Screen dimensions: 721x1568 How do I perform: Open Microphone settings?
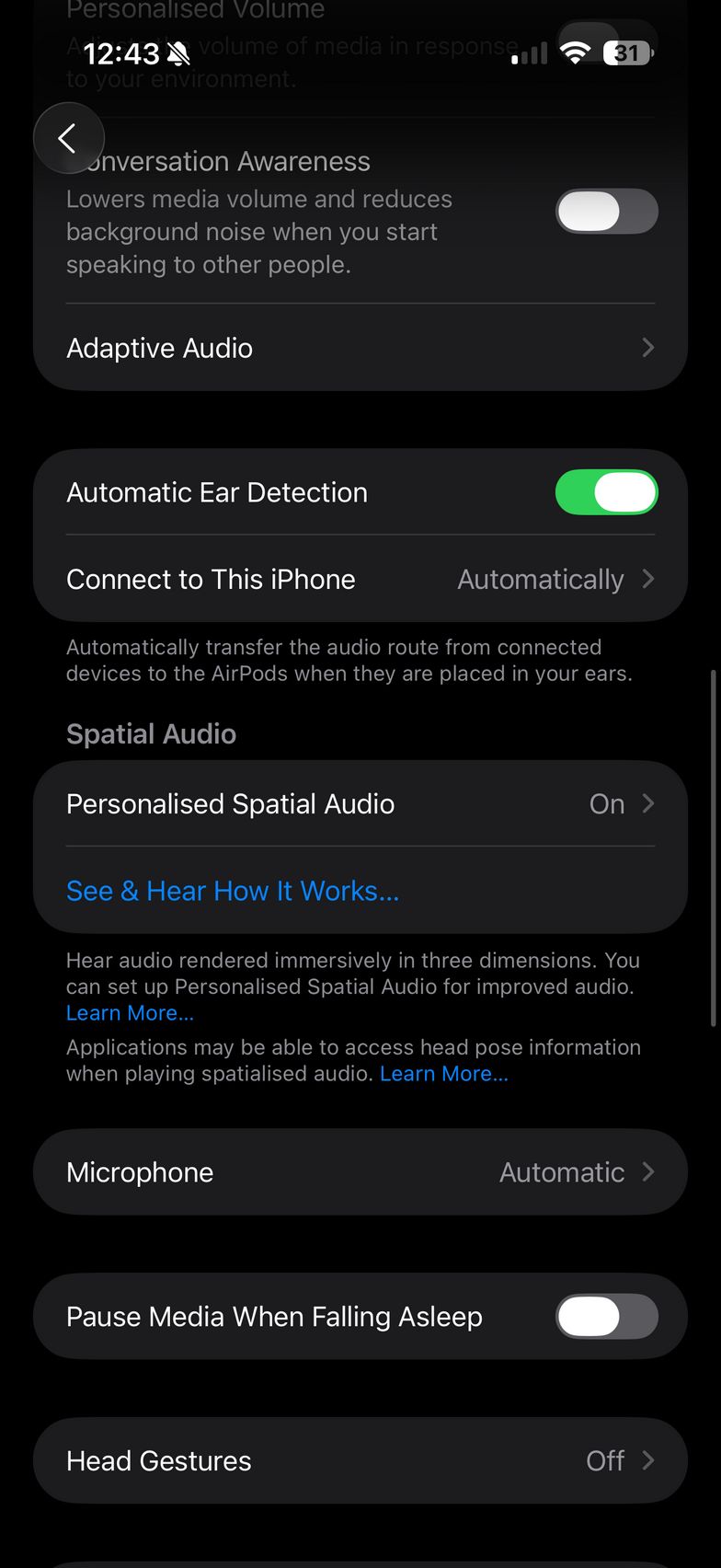(x=360, y=1171)
